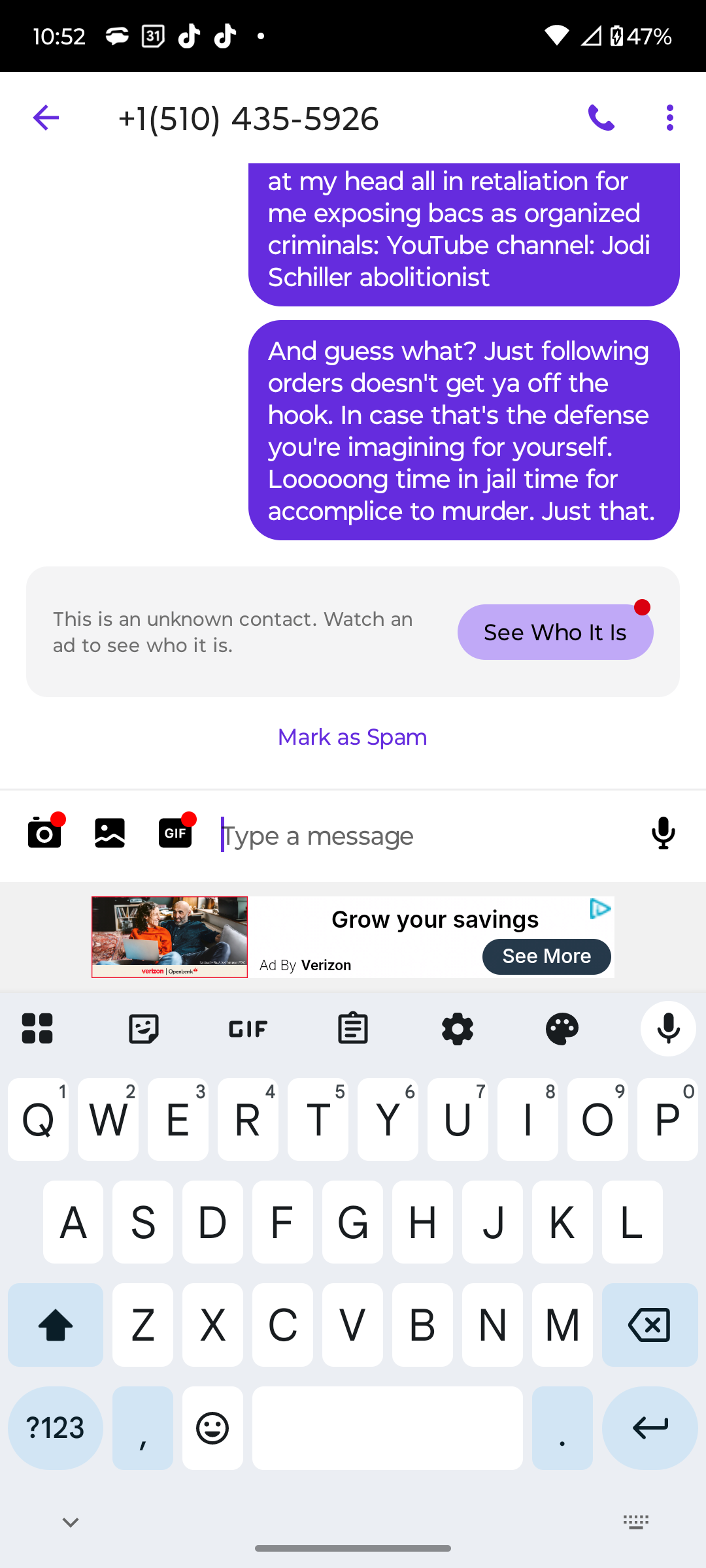Tap the backspace key
The width and height of the screenshot is (706, 1568).
pos(649,1325)
